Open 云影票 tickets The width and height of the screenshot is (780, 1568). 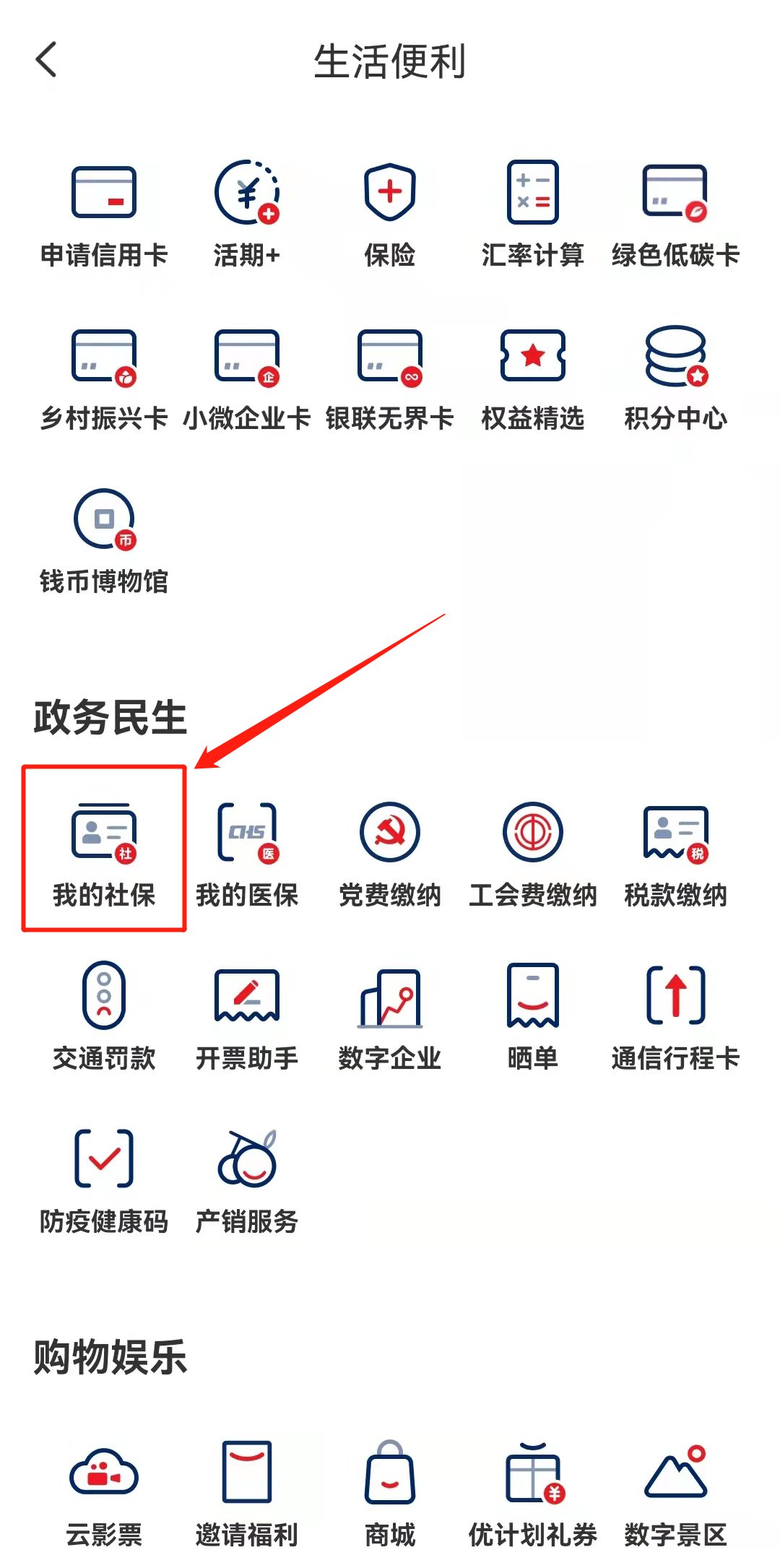coord(104,1495)
